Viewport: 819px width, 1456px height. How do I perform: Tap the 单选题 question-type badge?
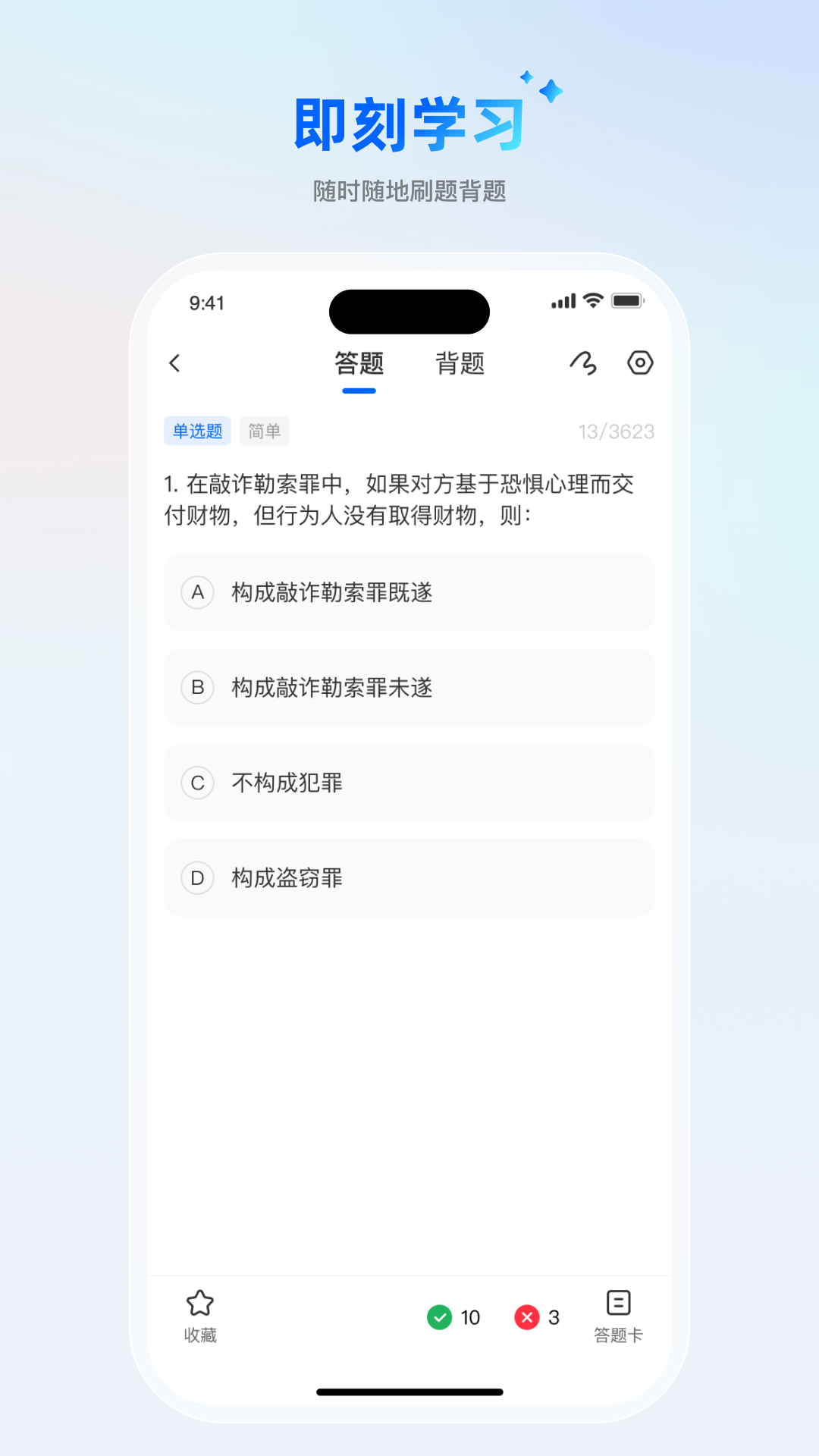coord(197,431)
